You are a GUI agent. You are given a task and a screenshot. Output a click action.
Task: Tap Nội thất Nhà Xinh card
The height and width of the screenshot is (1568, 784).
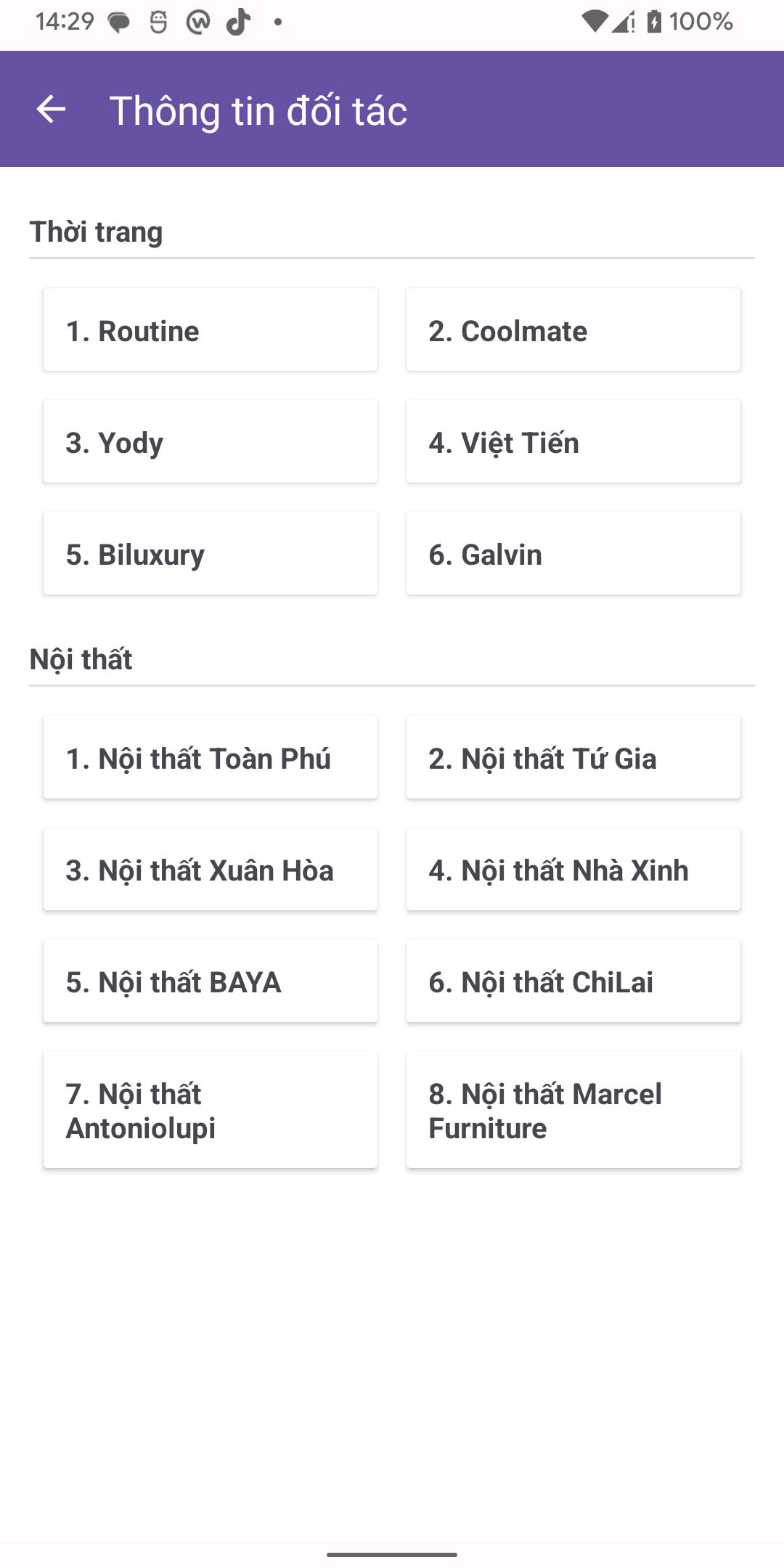click(573, 870)
